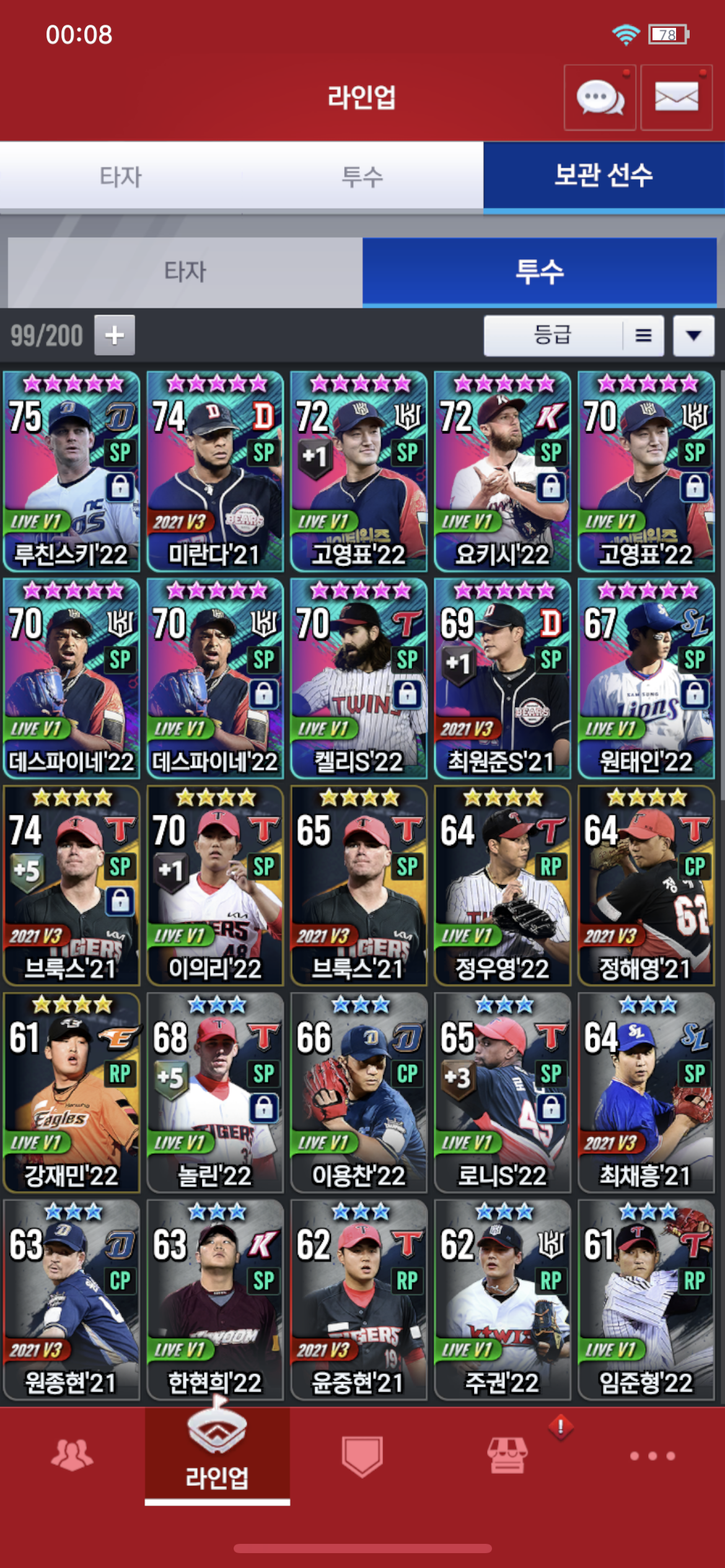Select the 보관 선수 tab
Image resolution: width=725 pixels, height=1568 pixels.
point(604,176)
